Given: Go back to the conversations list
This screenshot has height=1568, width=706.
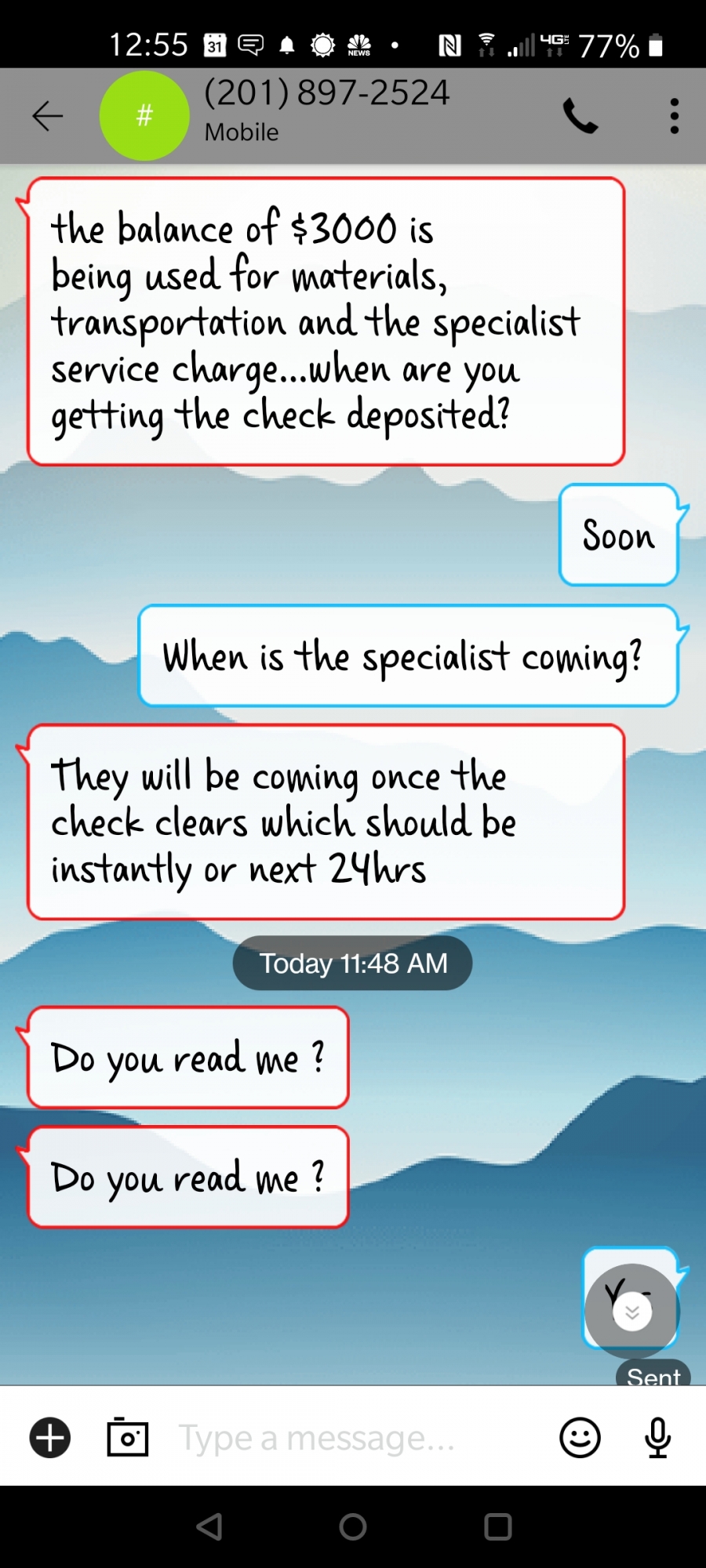Looking at the screenshot, I should 47,116.
